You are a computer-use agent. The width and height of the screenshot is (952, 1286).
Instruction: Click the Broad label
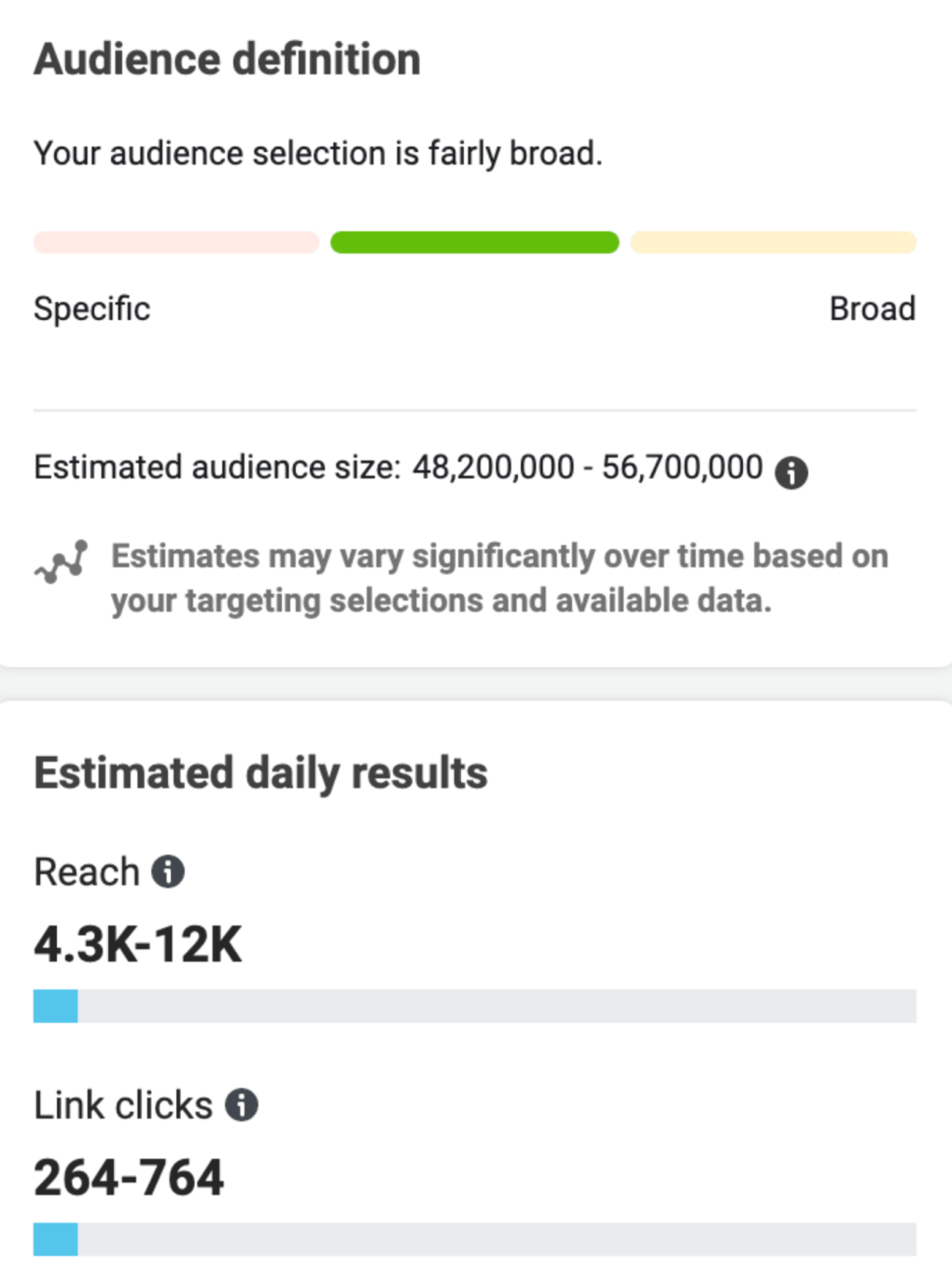(873, 308)
